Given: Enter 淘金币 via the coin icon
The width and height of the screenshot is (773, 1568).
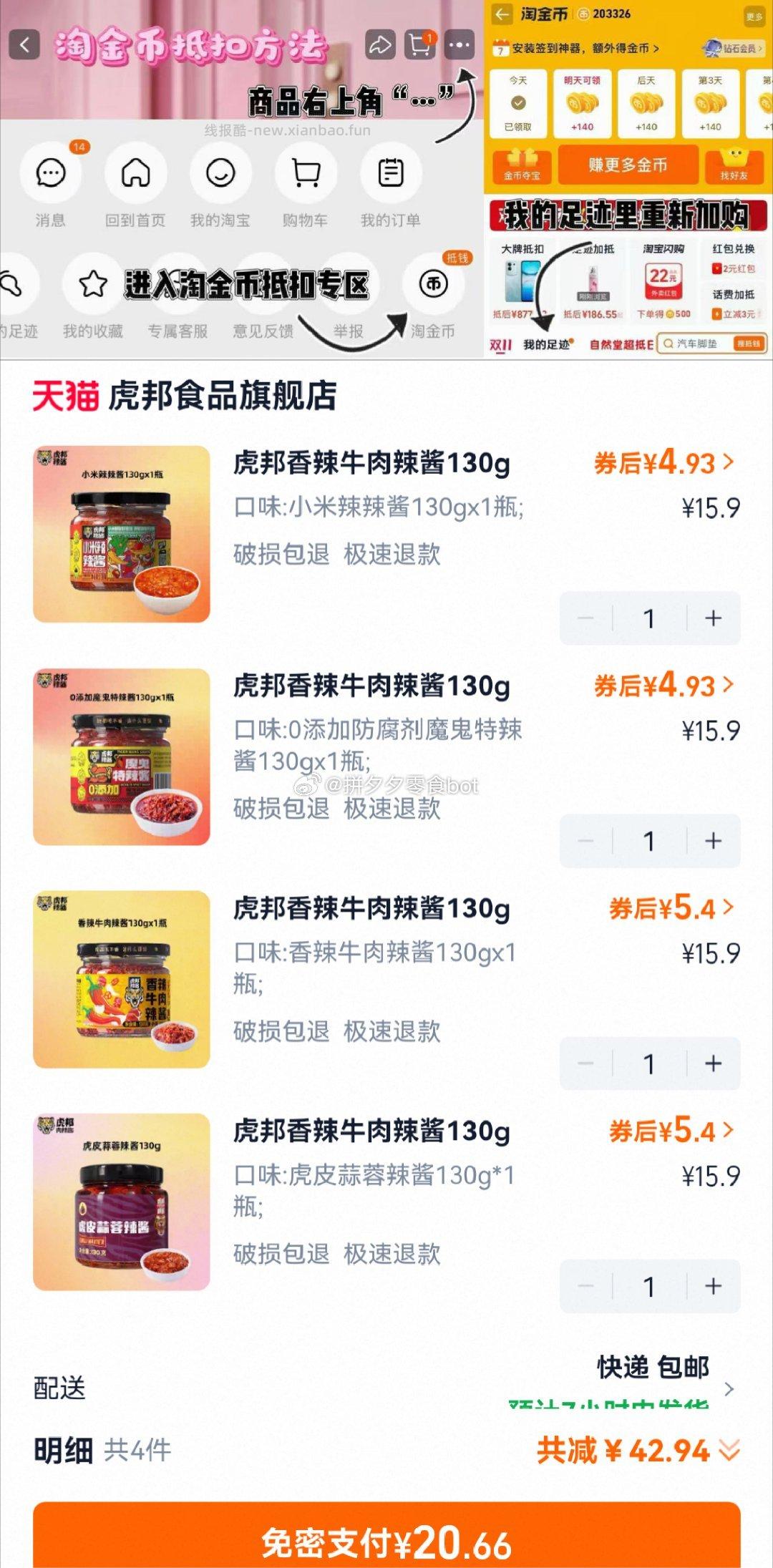Looking at the screenshot, I should [x=432, y=283].
